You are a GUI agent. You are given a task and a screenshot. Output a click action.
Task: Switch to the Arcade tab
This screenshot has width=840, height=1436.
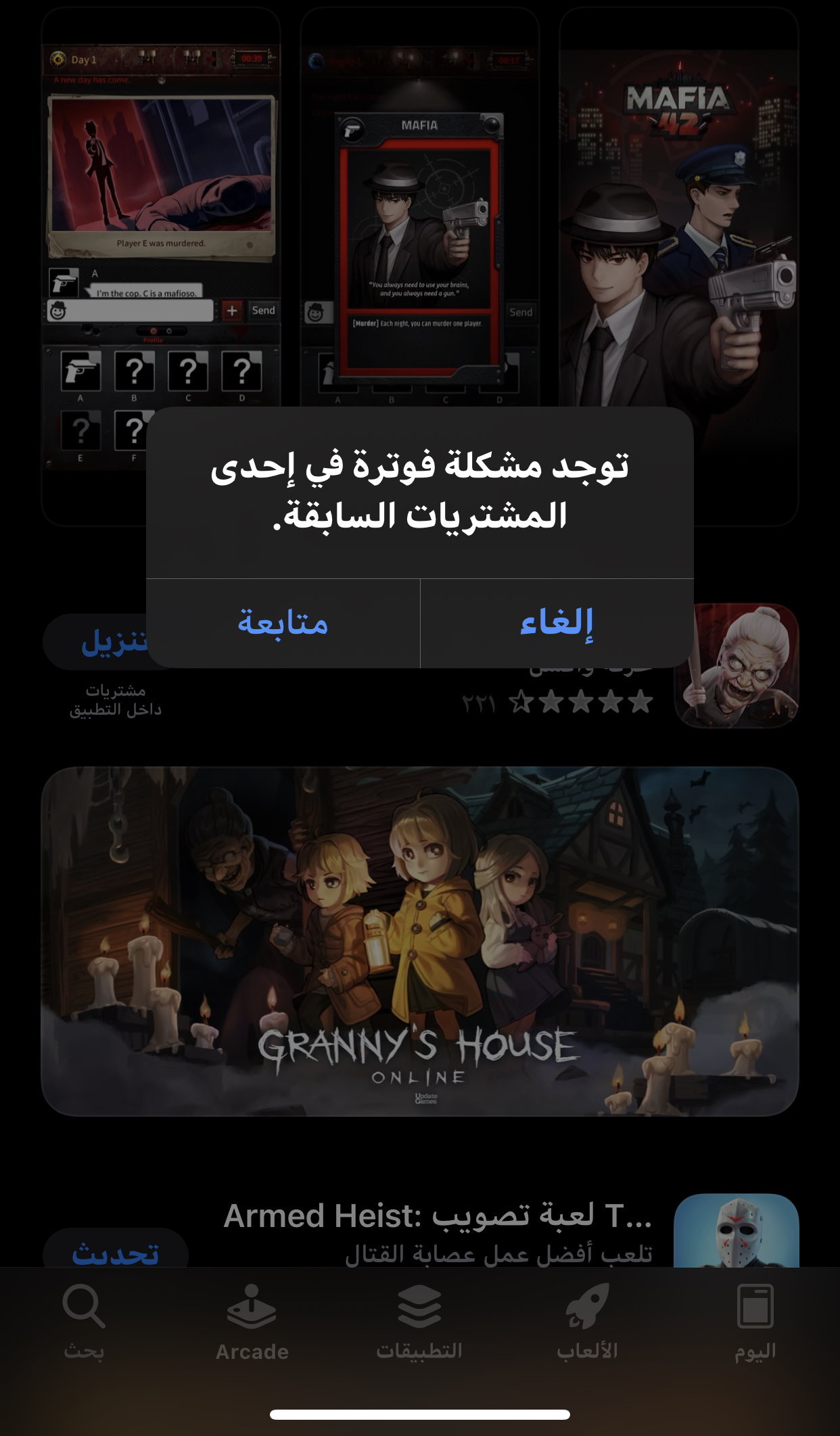[252, 1322]
